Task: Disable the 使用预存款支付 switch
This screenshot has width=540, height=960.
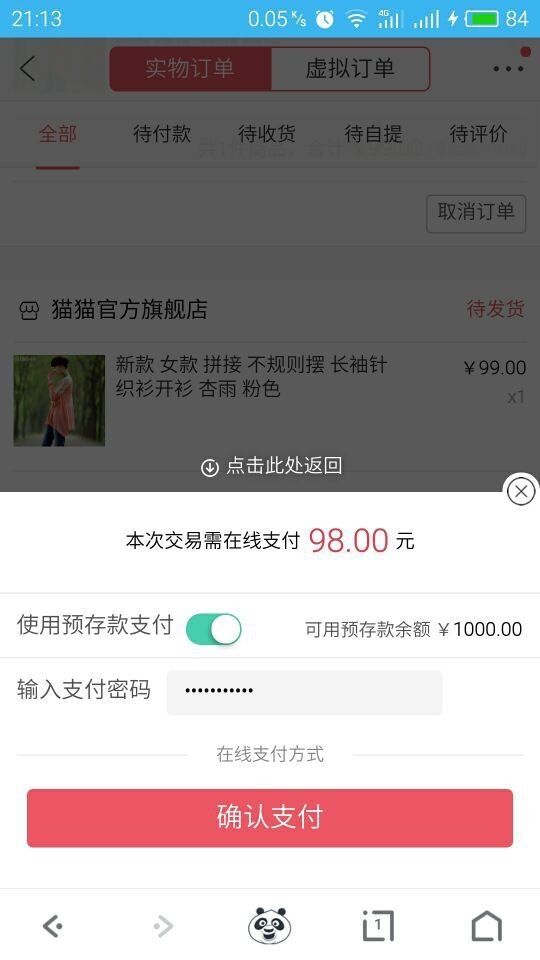Action: (214, 629)
